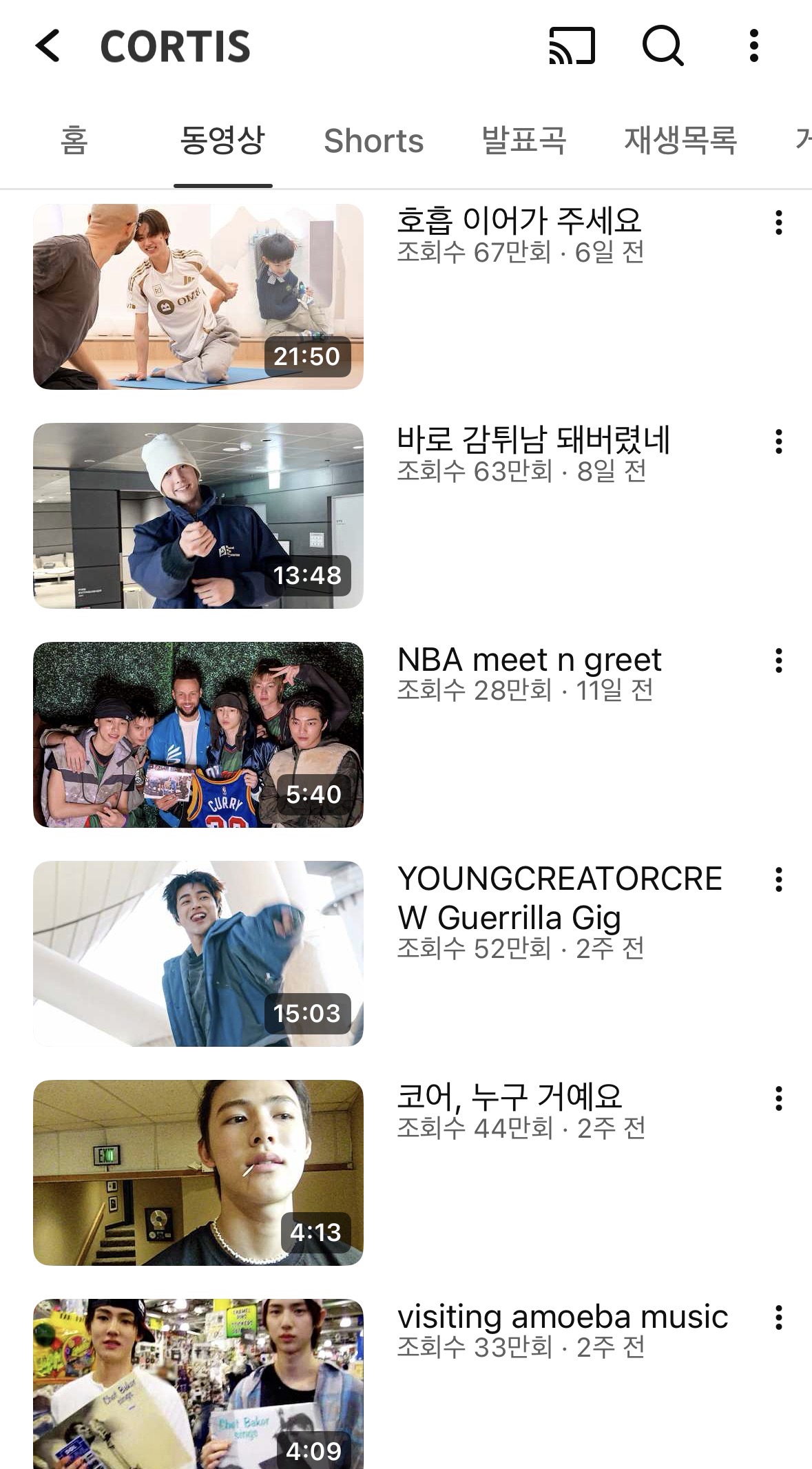812x1469 pixels.
Task: Switch to the 홈 tab
Action: 74,141
